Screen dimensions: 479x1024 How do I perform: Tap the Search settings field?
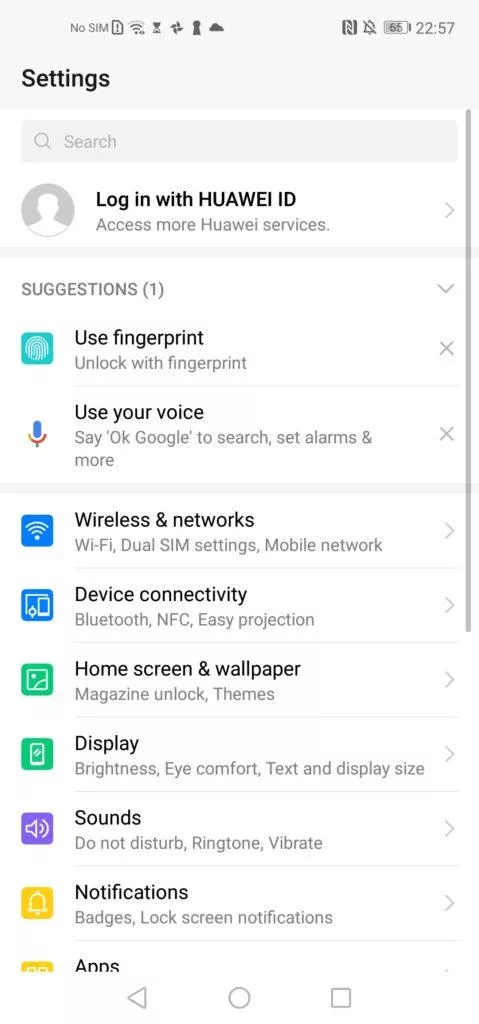click(239, 141)
